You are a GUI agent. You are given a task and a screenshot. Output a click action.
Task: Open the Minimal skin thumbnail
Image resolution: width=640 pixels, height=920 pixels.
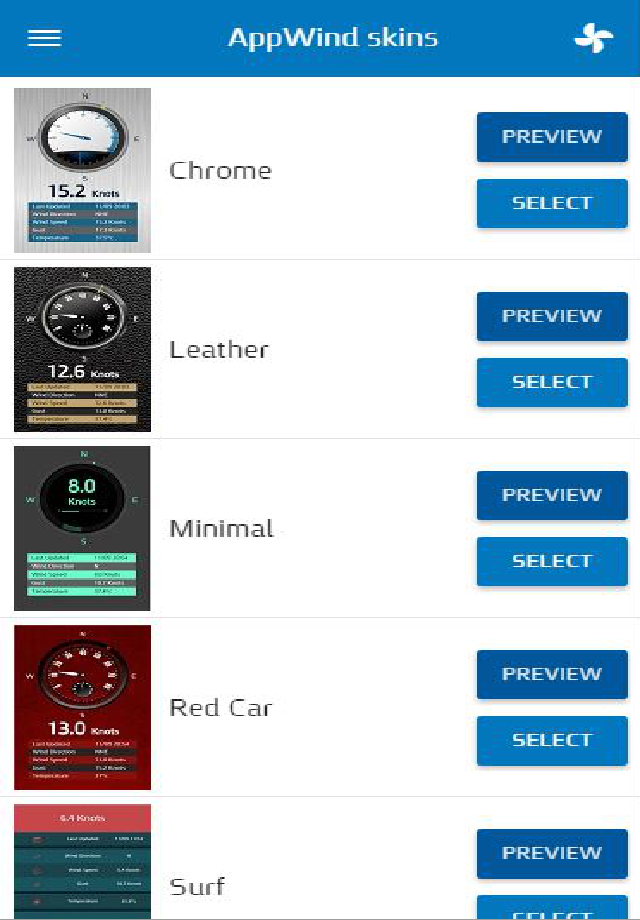tap(83, 528)
